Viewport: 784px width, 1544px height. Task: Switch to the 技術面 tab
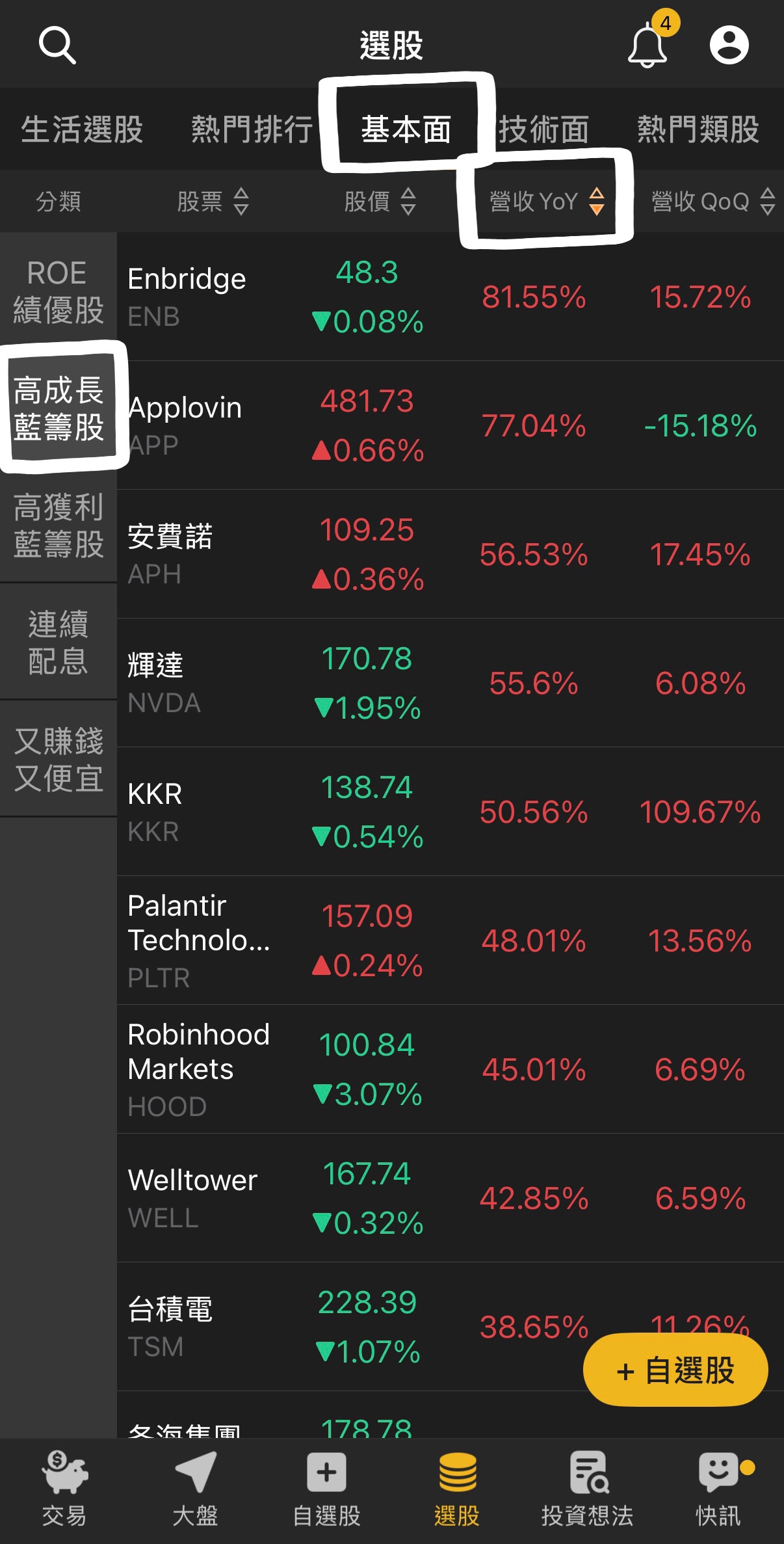[544, 129]
